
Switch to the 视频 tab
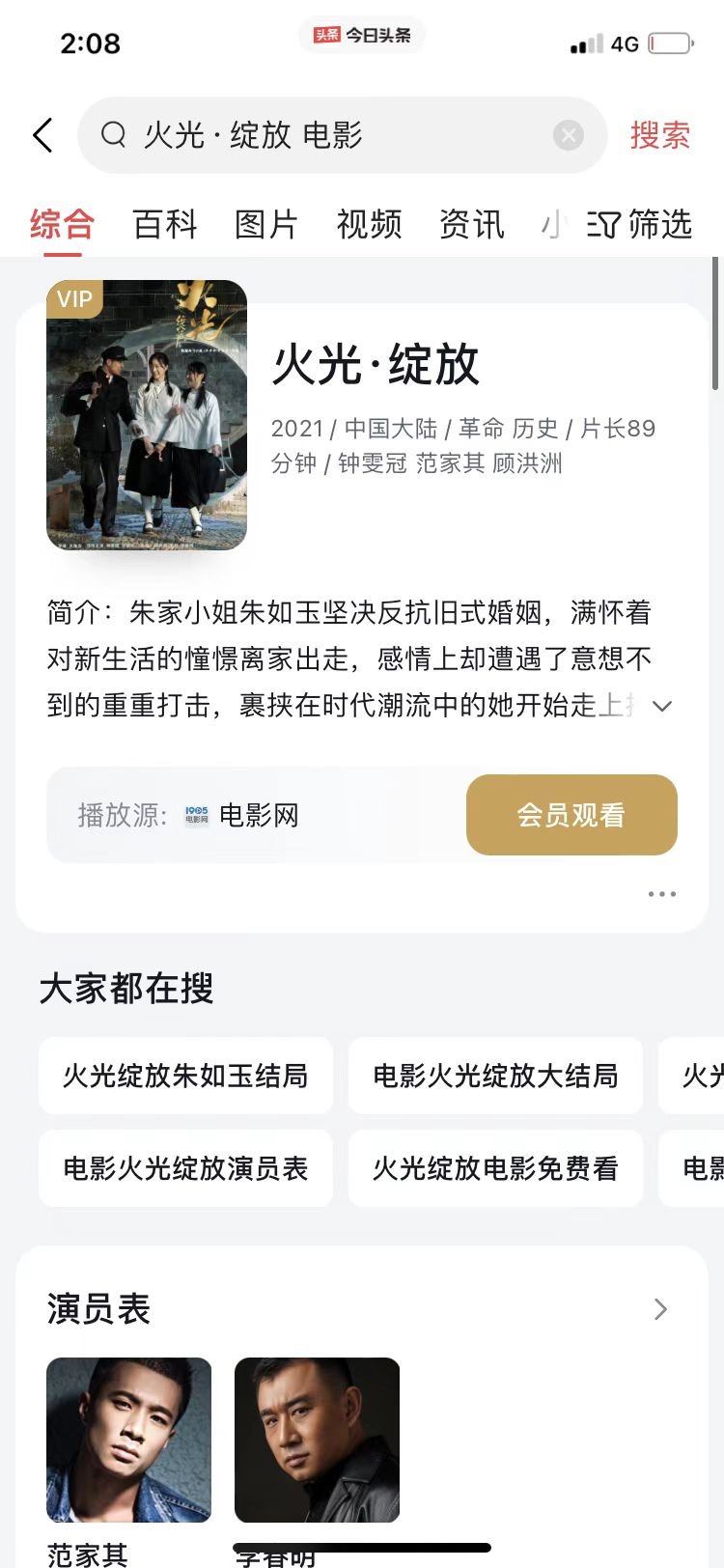(x=369, y=225)
